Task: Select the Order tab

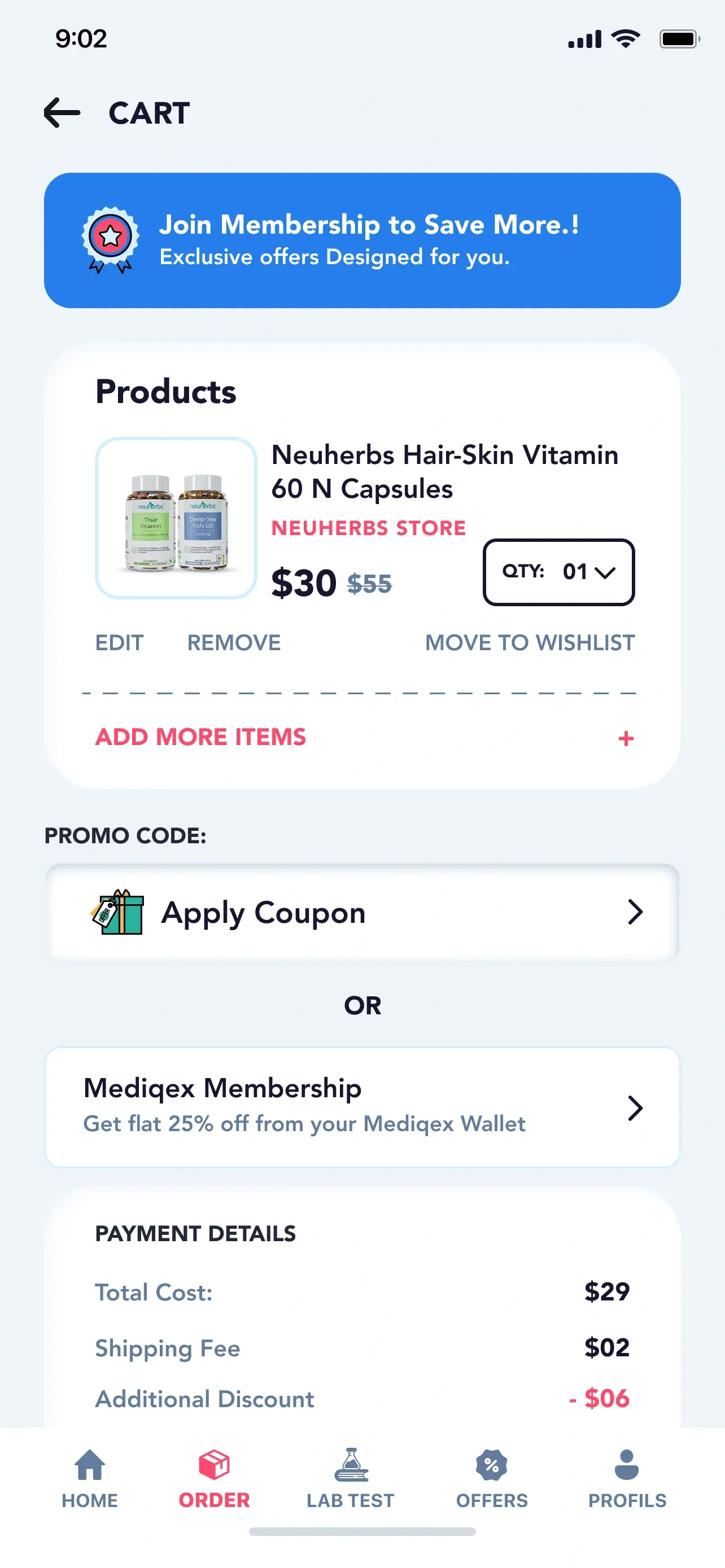Action: point(214,1478)
